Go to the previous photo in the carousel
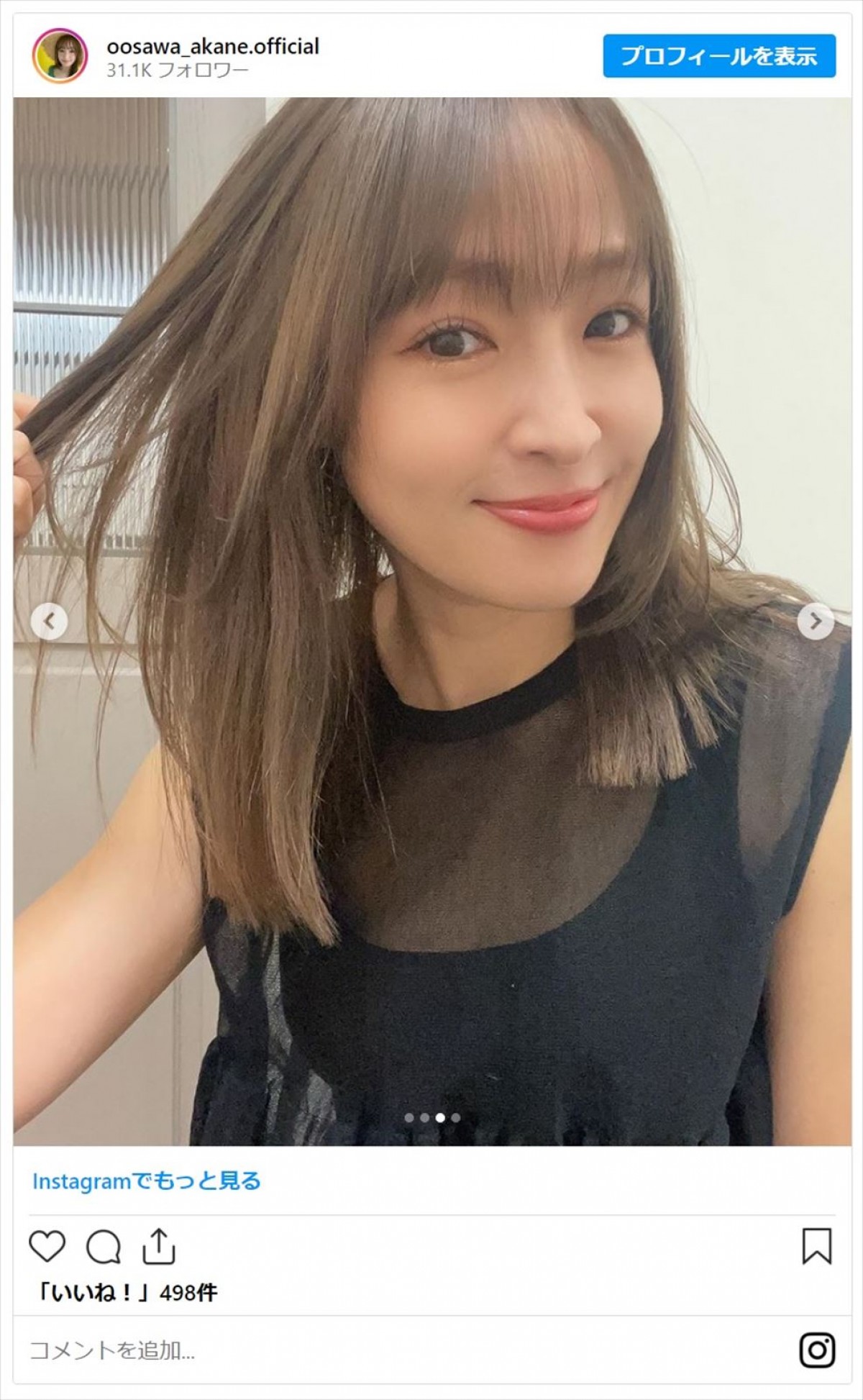 50,621
